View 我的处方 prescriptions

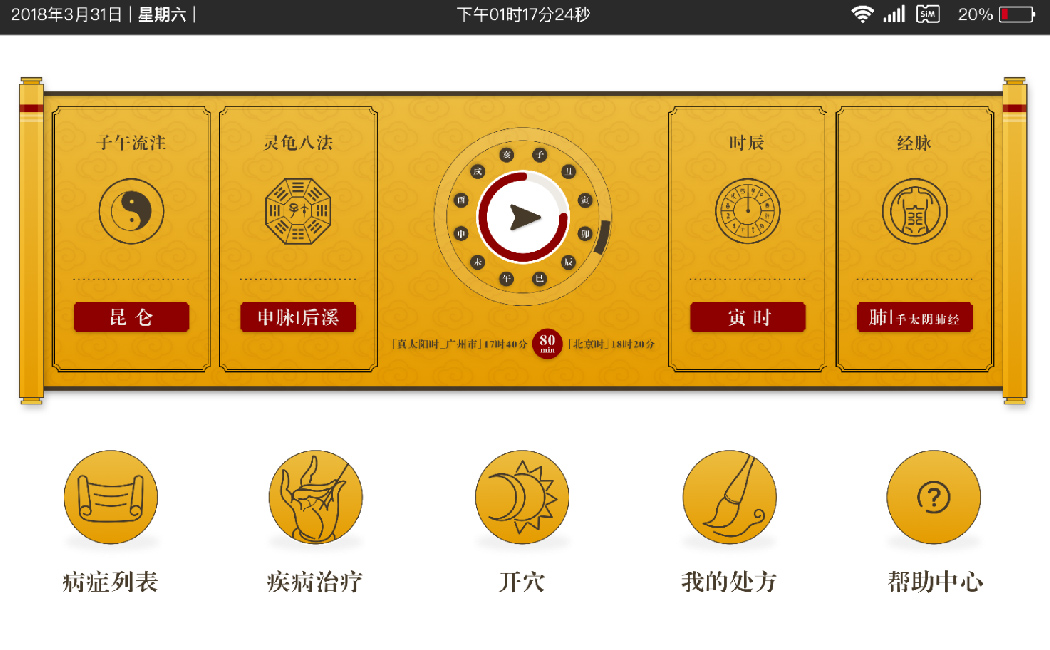point(729,497)
